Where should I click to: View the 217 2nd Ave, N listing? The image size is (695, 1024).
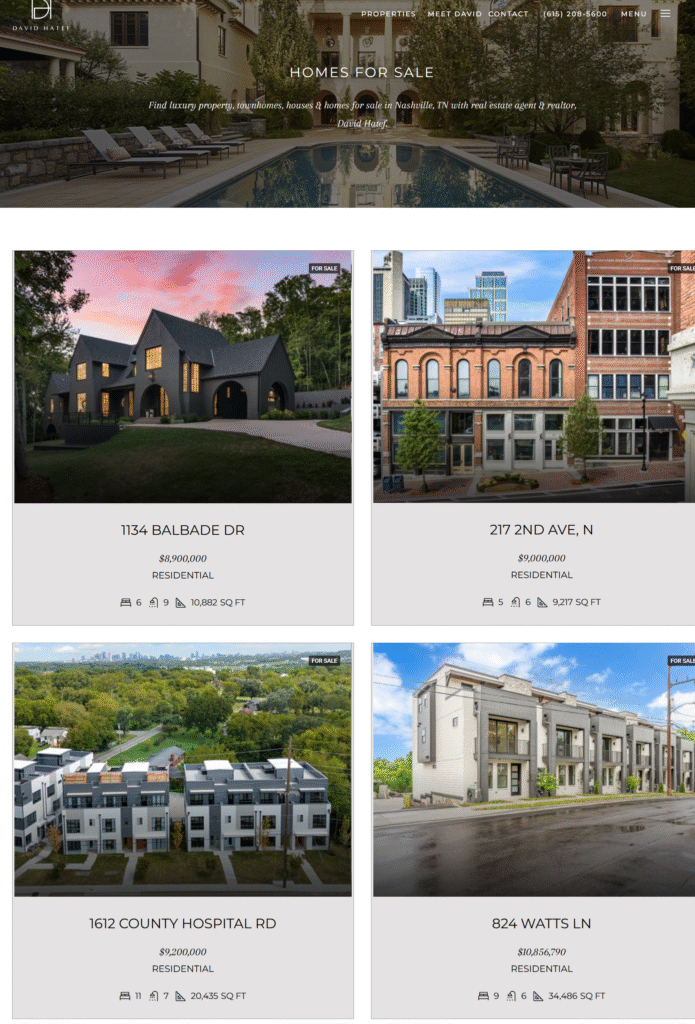click(x=541, y=530)
